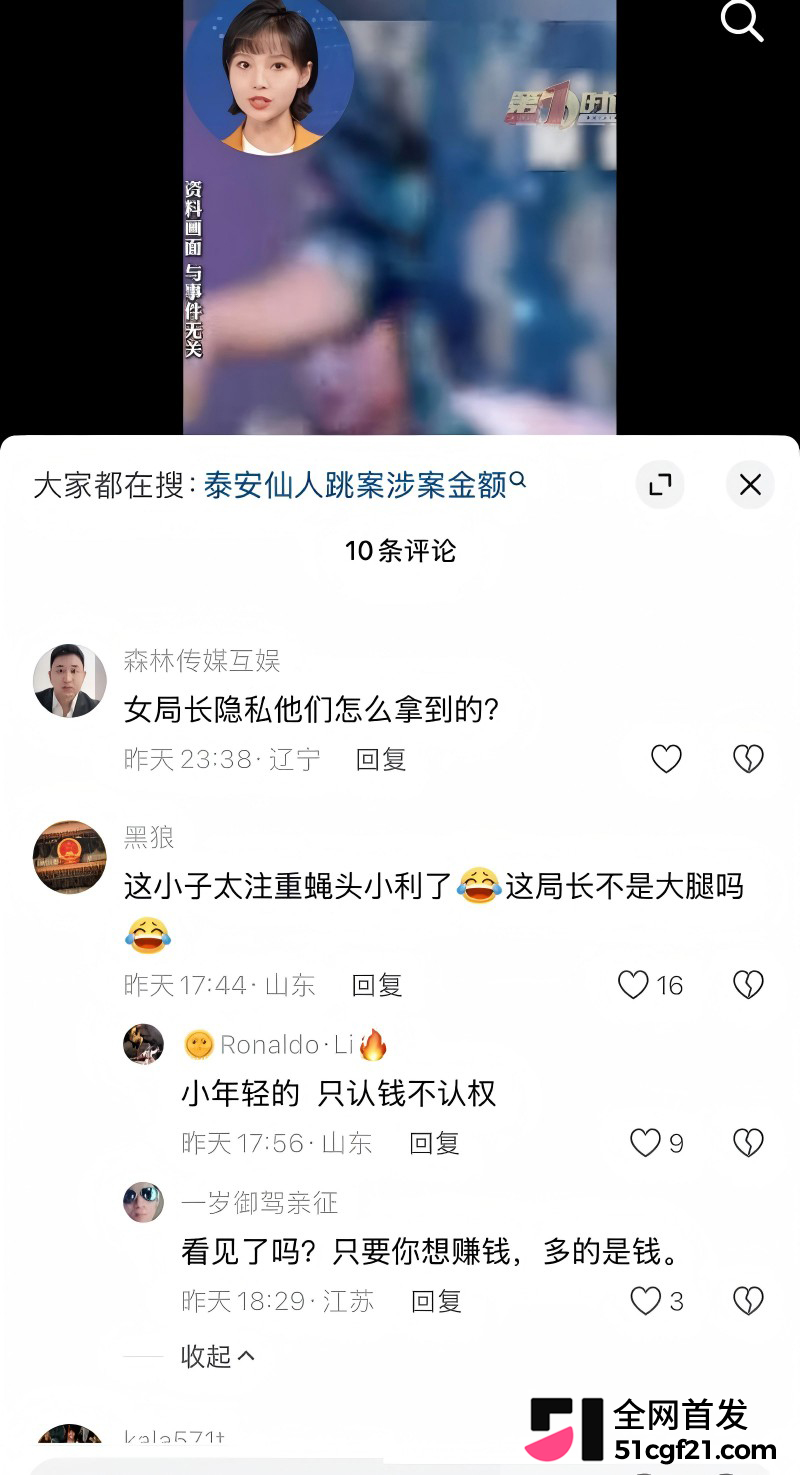Collapse replies with 收起
The width and height of the screenshot is (800, 1475).
pos(218,1356)
